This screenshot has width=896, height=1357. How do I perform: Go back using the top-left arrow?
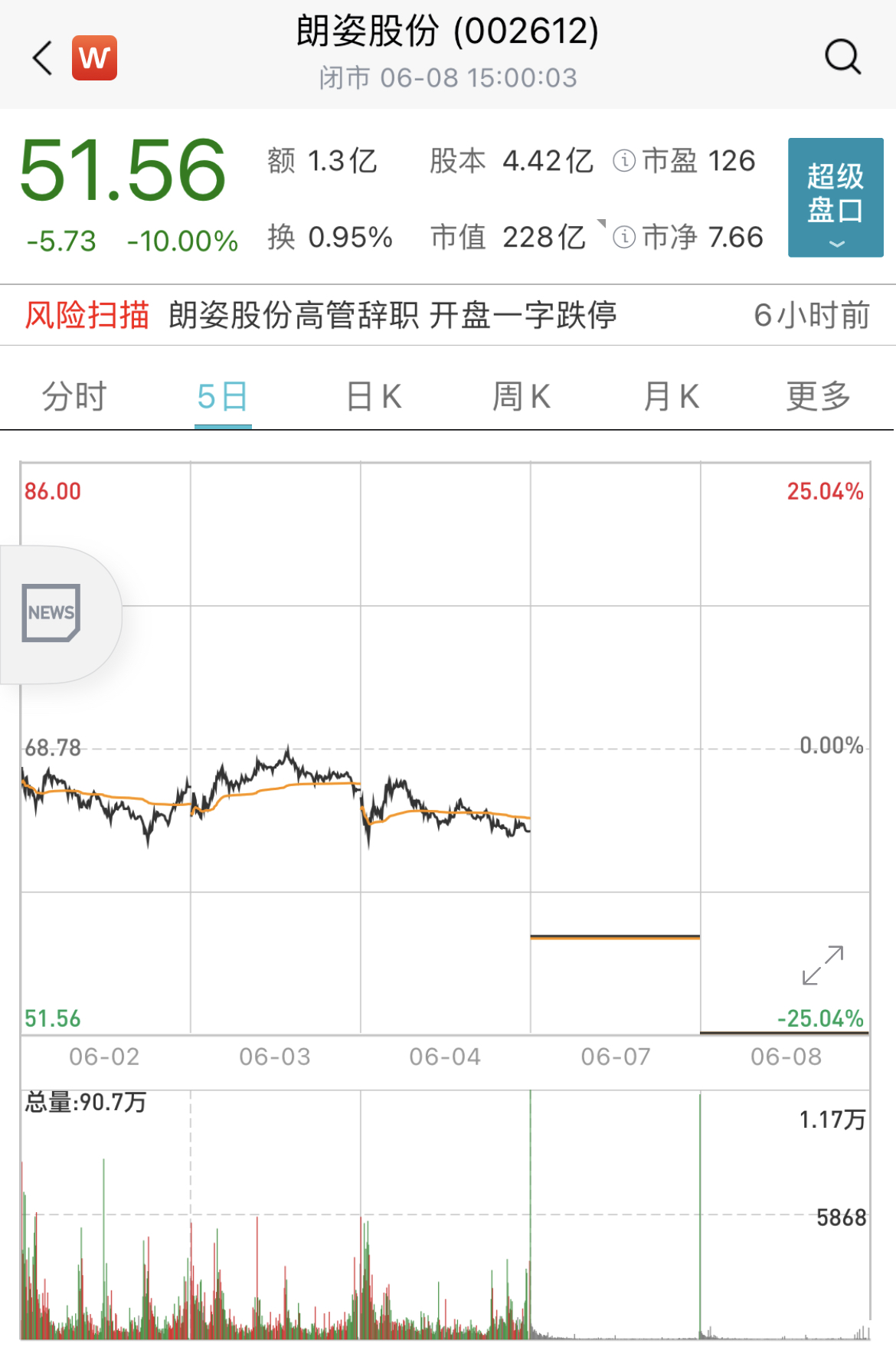pos(43,58)
